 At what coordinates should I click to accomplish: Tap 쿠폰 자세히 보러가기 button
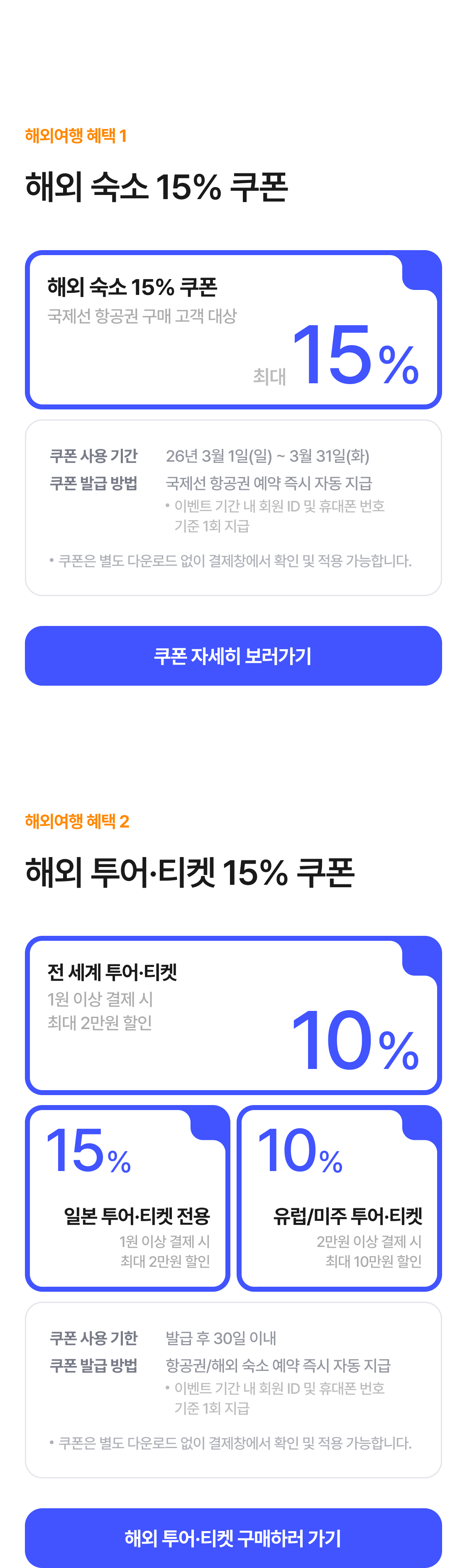click(233, 655)
